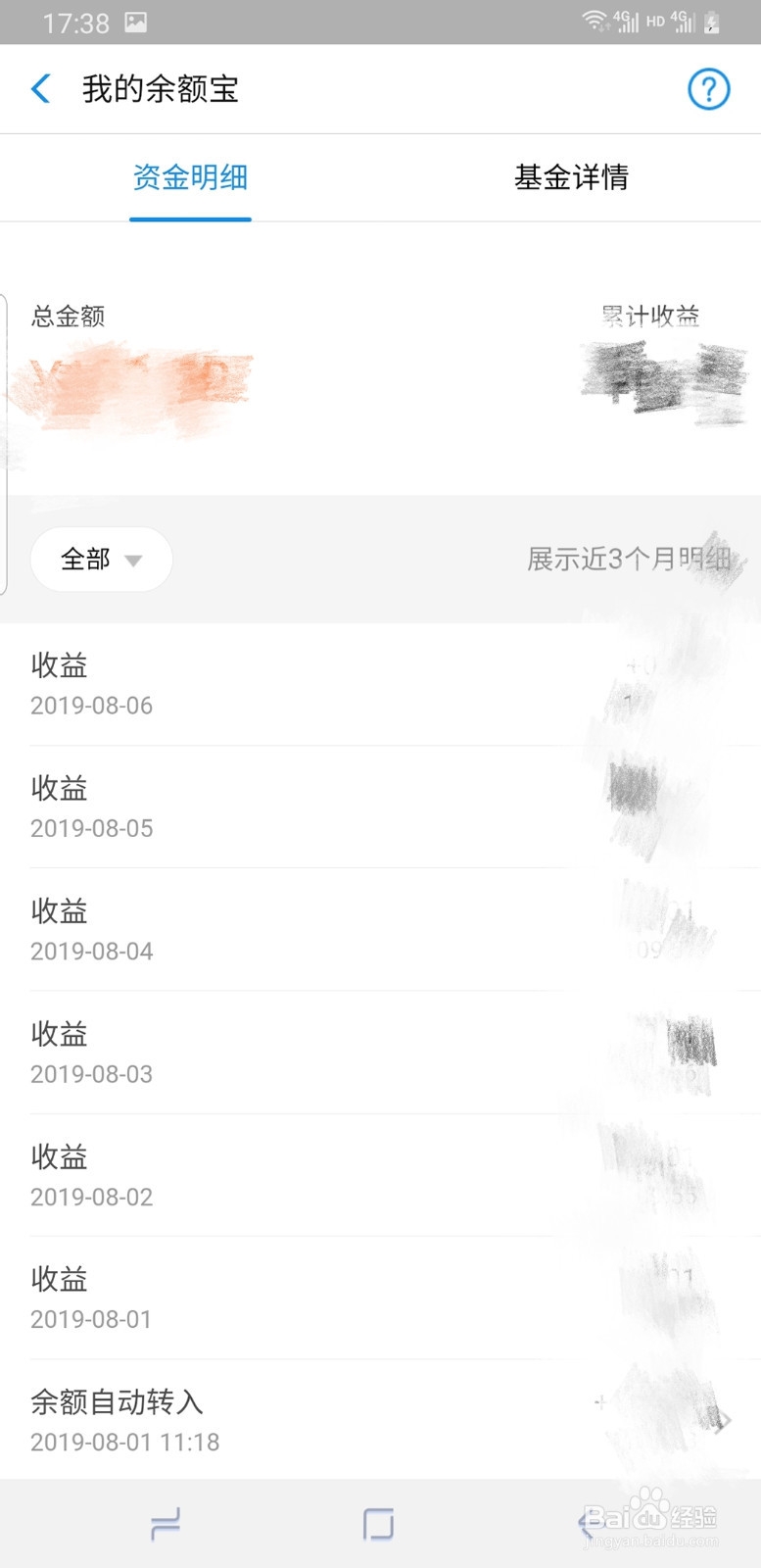Open the 余额自动转入 transaction record

point(294,1419)
